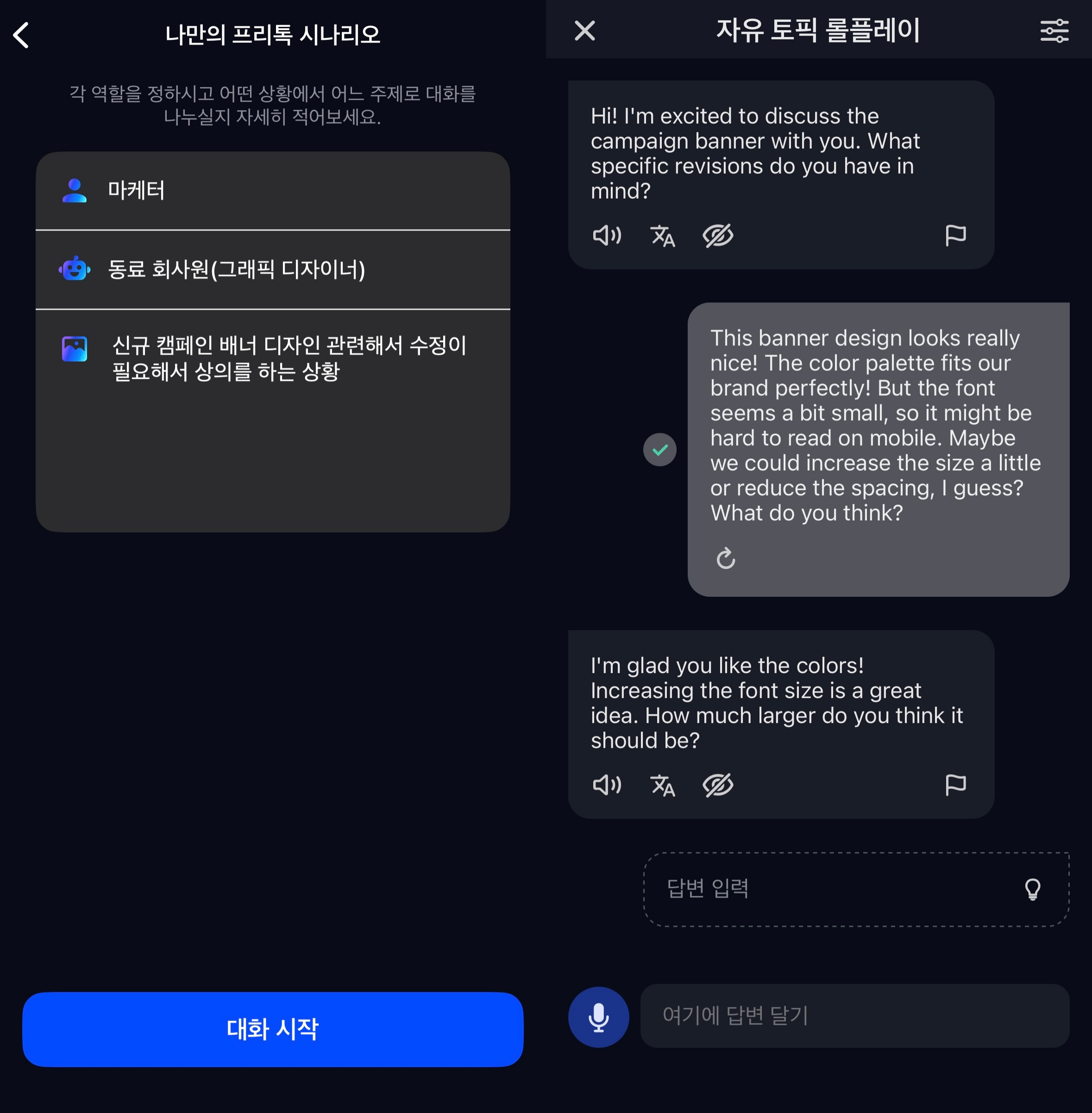Listen to the "I'm glad you like the colors" message
This screenshot has width=1092, height=1113.
[607, 784]
